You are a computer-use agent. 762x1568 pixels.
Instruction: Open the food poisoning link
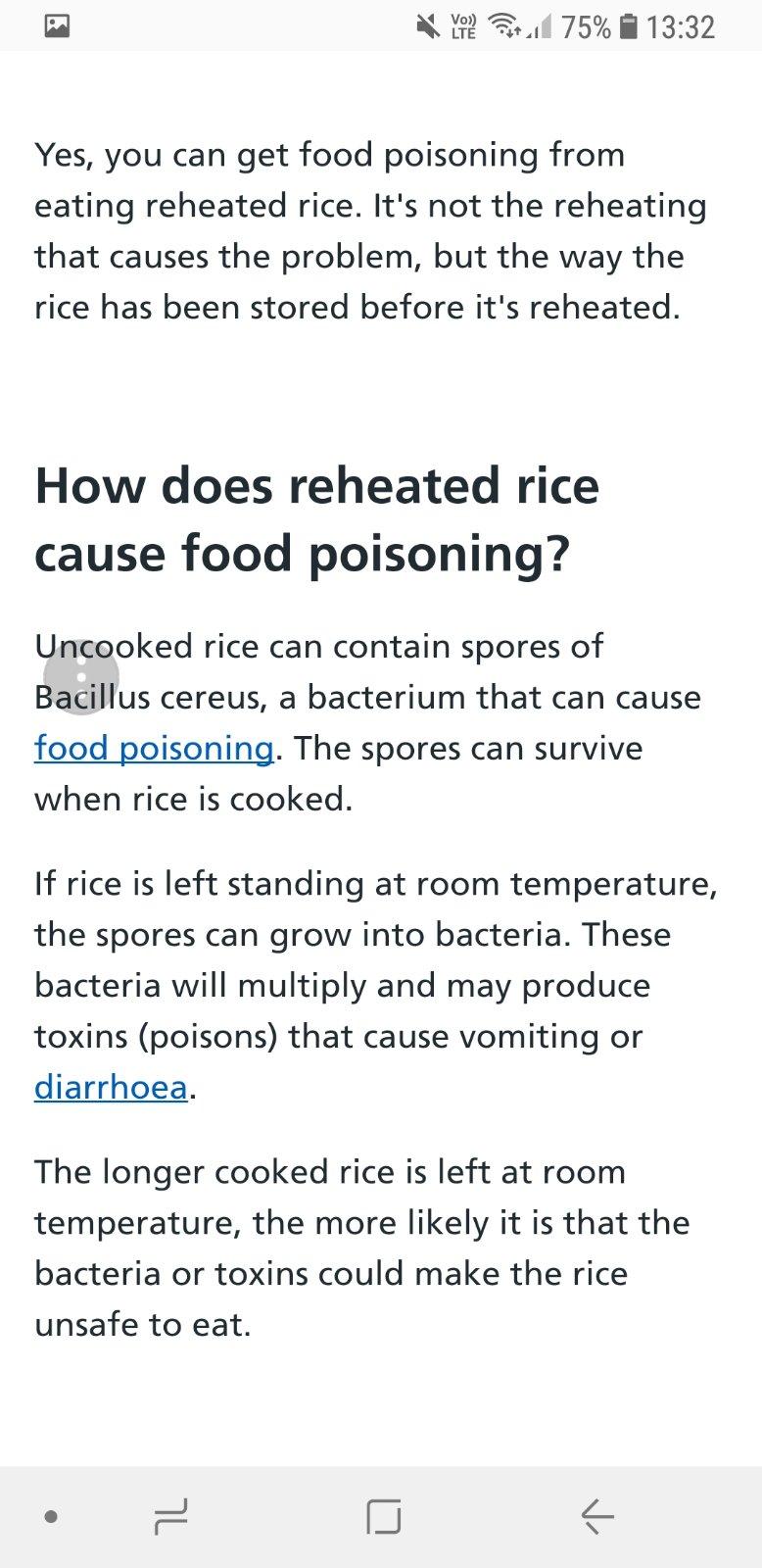[154, 749]
